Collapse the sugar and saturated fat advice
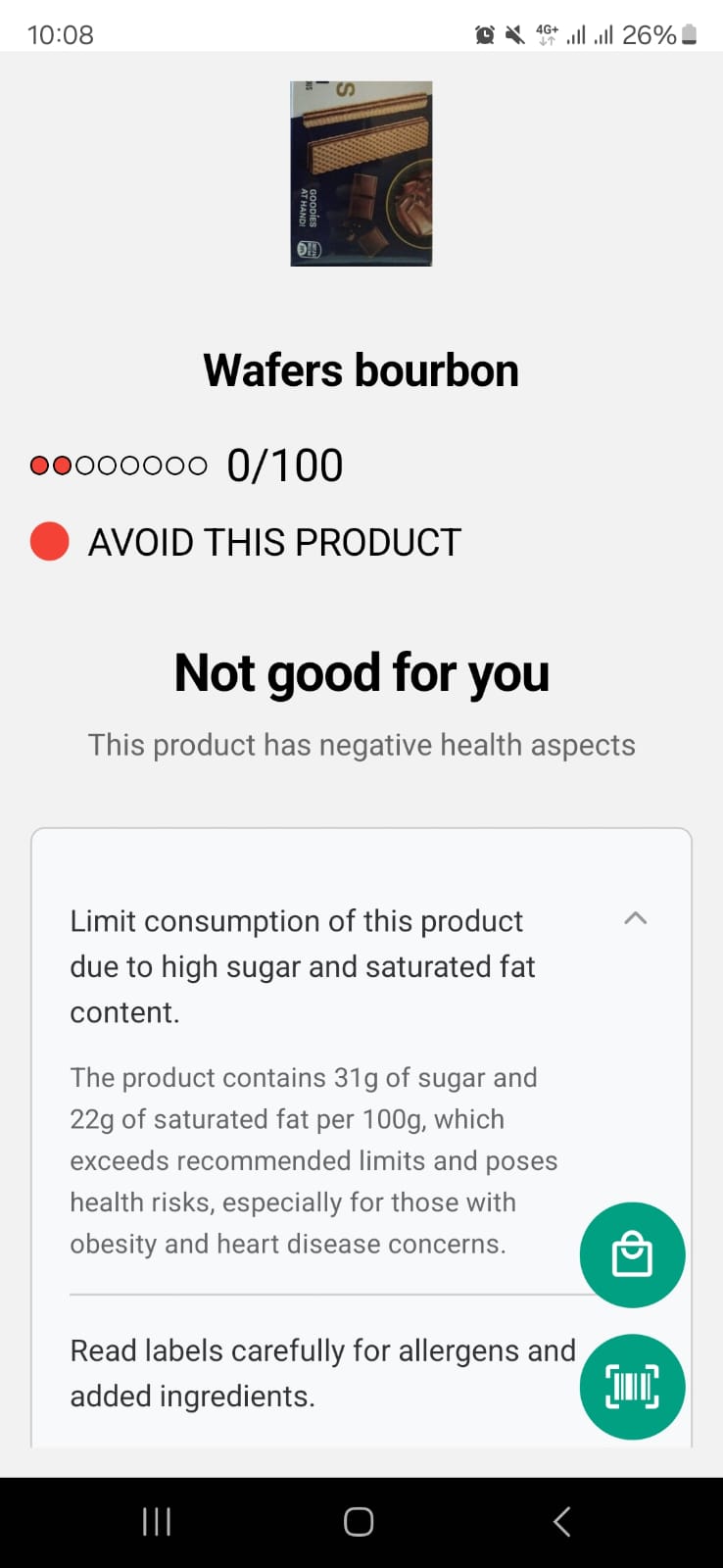 click(635, 918)
